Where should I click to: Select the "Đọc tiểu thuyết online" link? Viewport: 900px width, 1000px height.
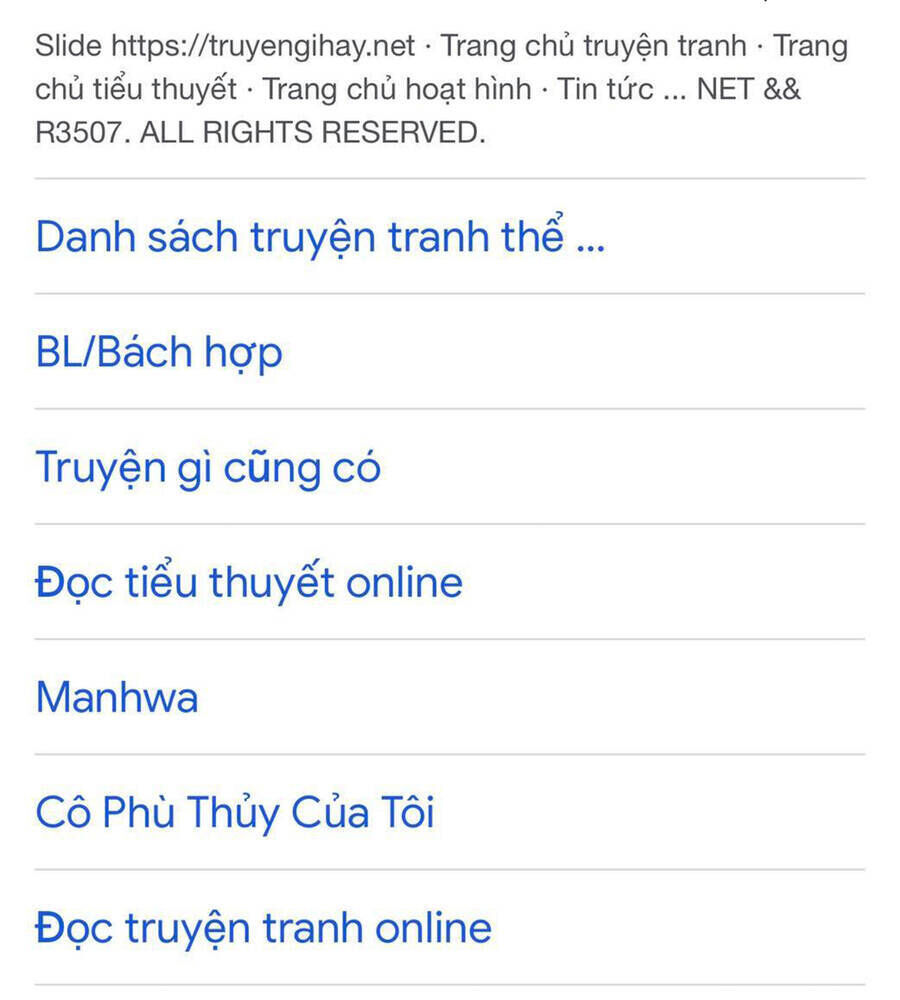249,582
